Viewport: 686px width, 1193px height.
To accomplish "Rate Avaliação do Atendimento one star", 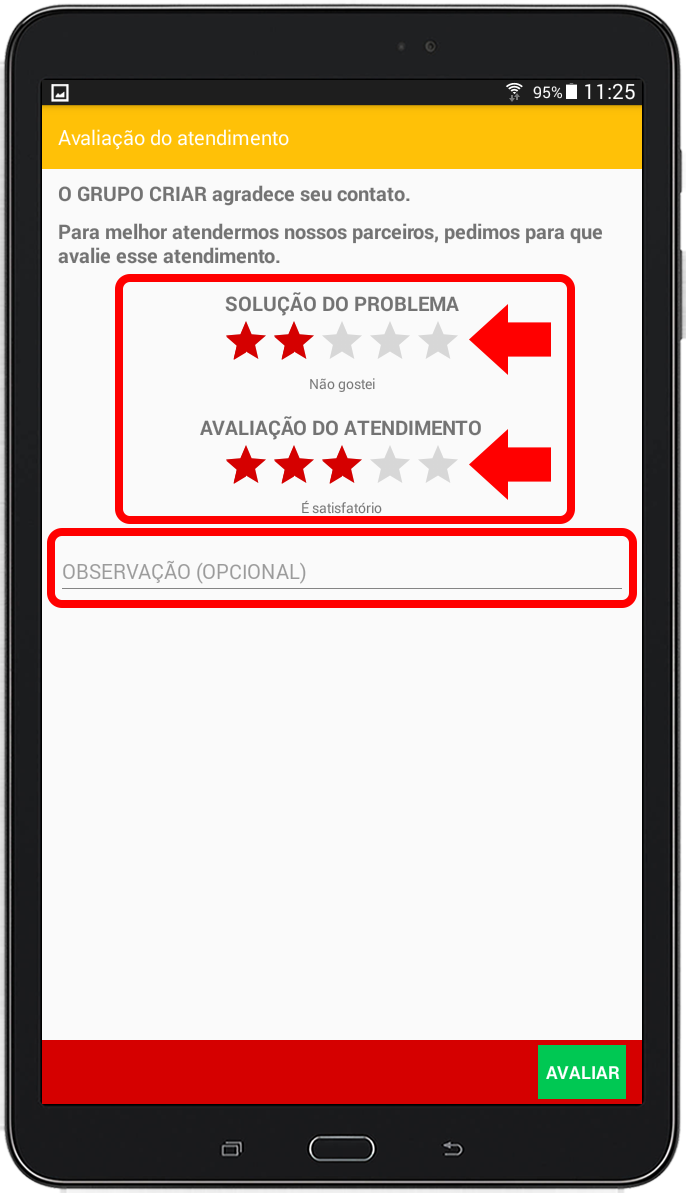I will click(246, 466).
